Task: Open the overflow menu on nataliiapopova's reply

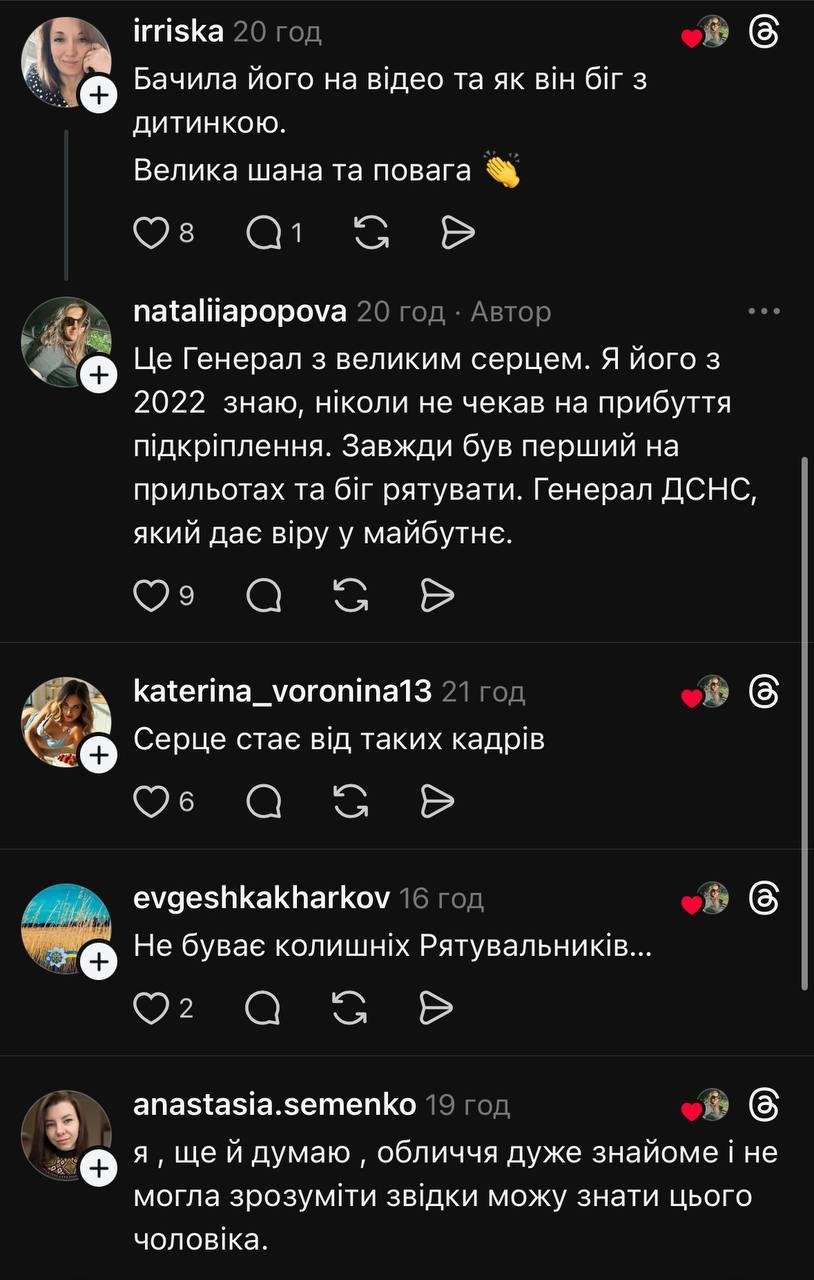Action: click(764, 312)
